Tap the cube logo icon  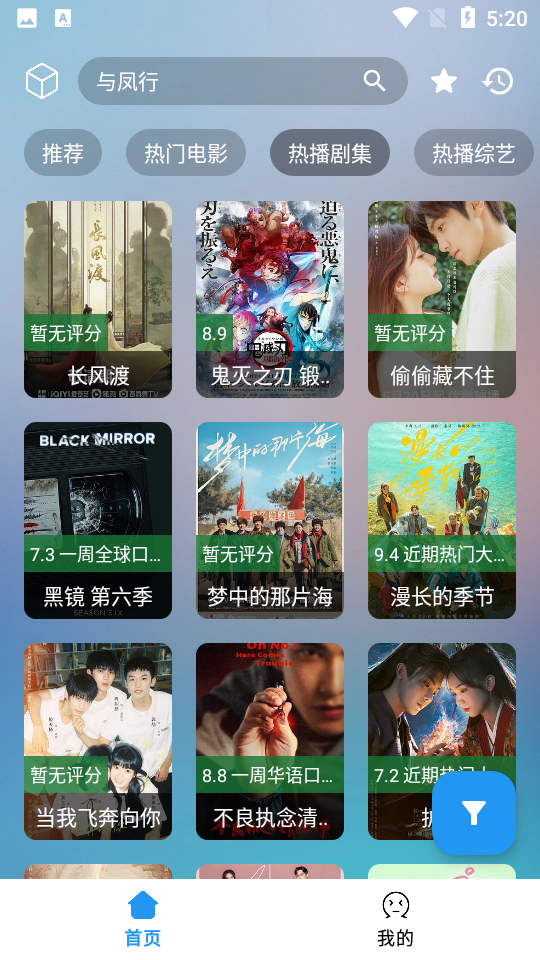pyautogui.click(x=42, y=81)
